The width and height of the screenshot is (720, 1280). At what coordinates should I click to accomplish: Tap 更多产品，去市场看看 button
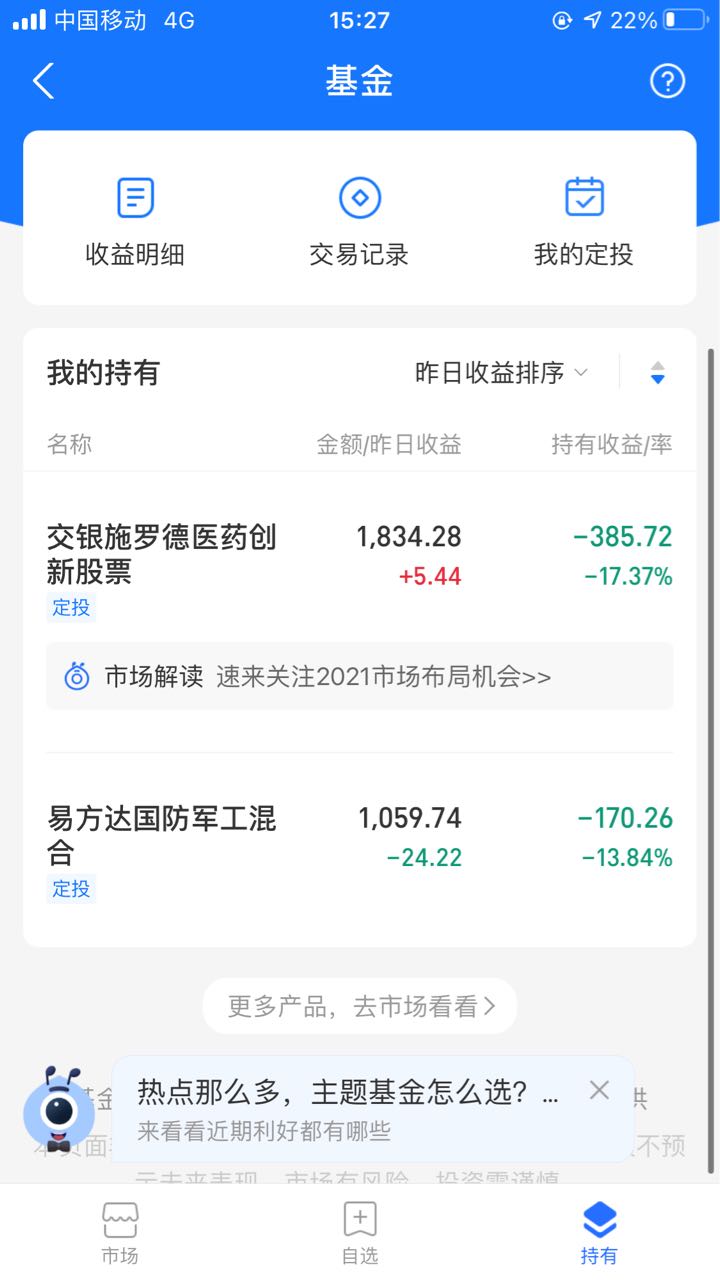360,1006
